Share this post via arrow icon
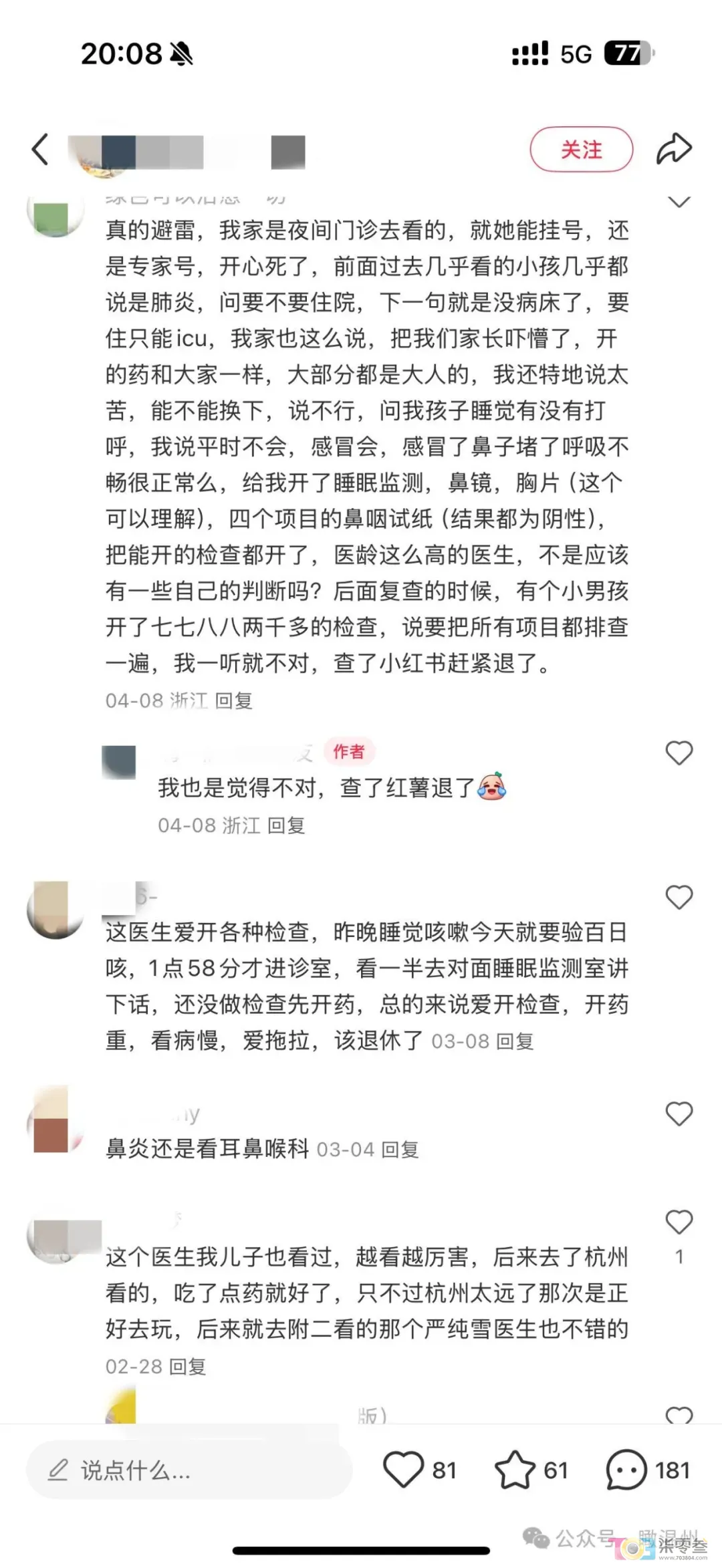Image resolution: width=722 pixels, height=1568 pixels. point(673,149)
